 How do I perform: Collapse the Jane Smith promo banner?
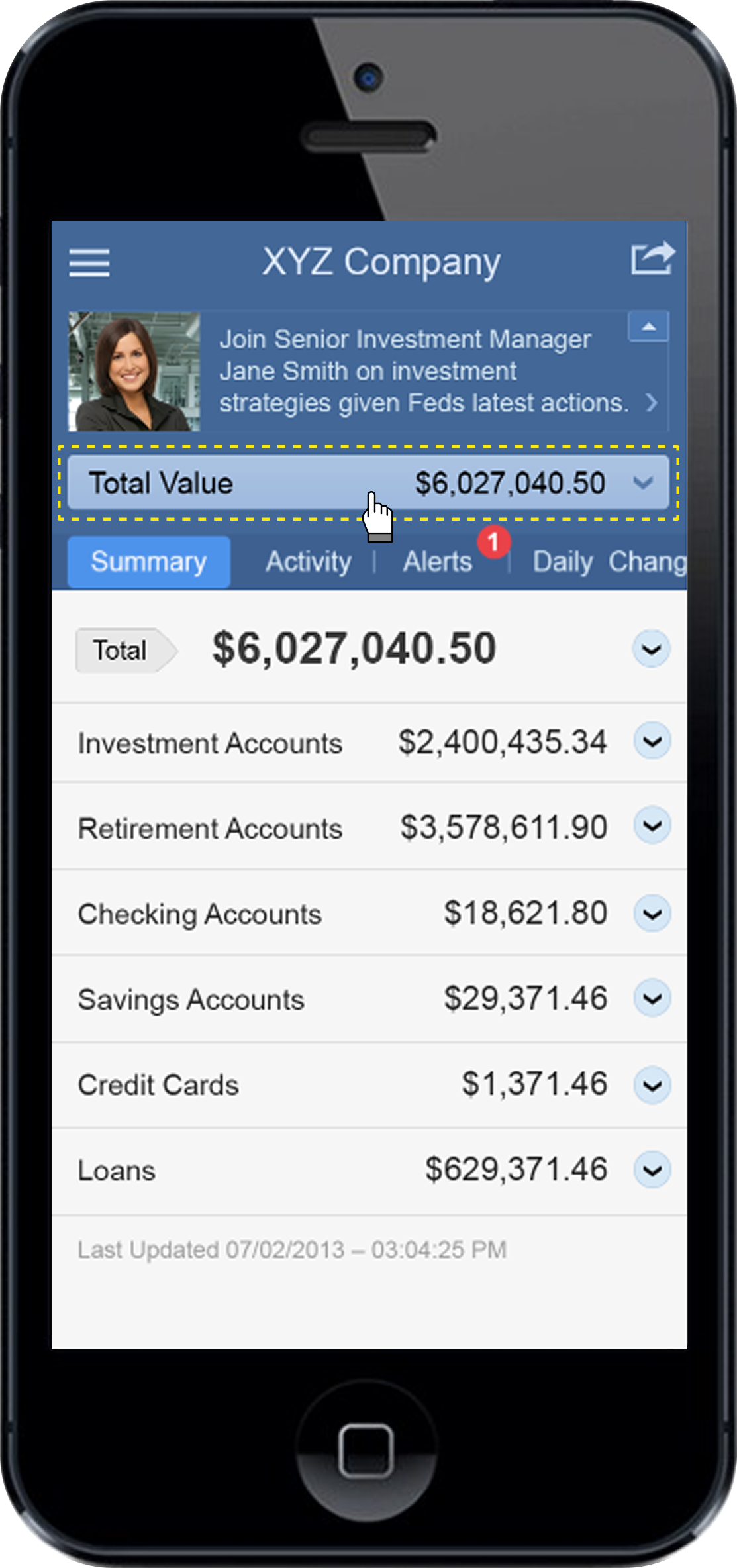[648, 327]
